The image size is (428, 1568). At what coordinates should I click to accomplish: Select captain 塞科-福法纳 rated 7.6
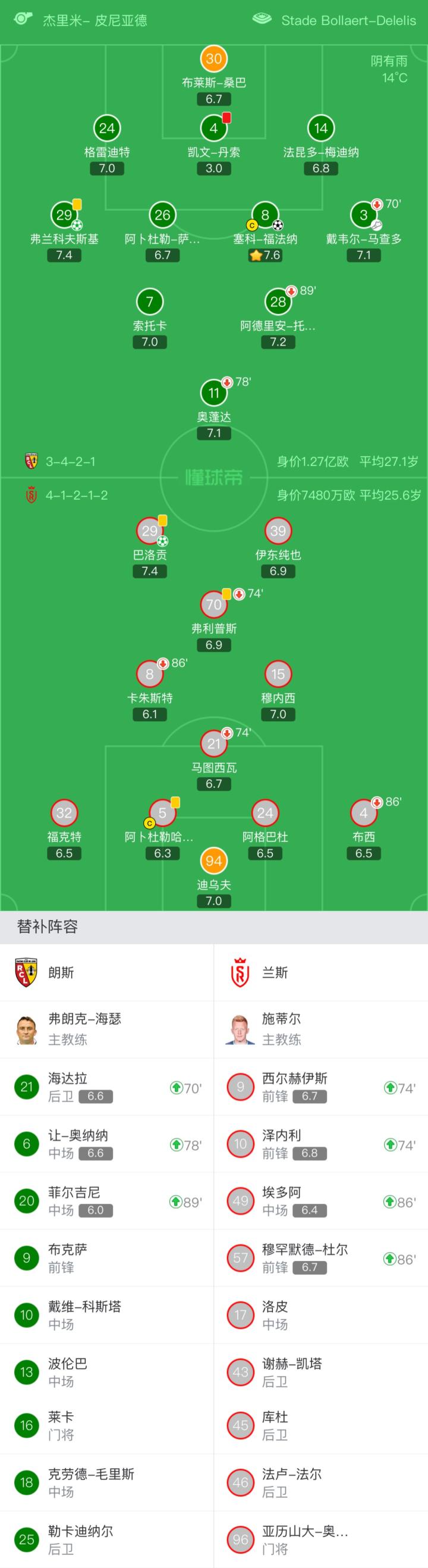click(x=265, y=215)
